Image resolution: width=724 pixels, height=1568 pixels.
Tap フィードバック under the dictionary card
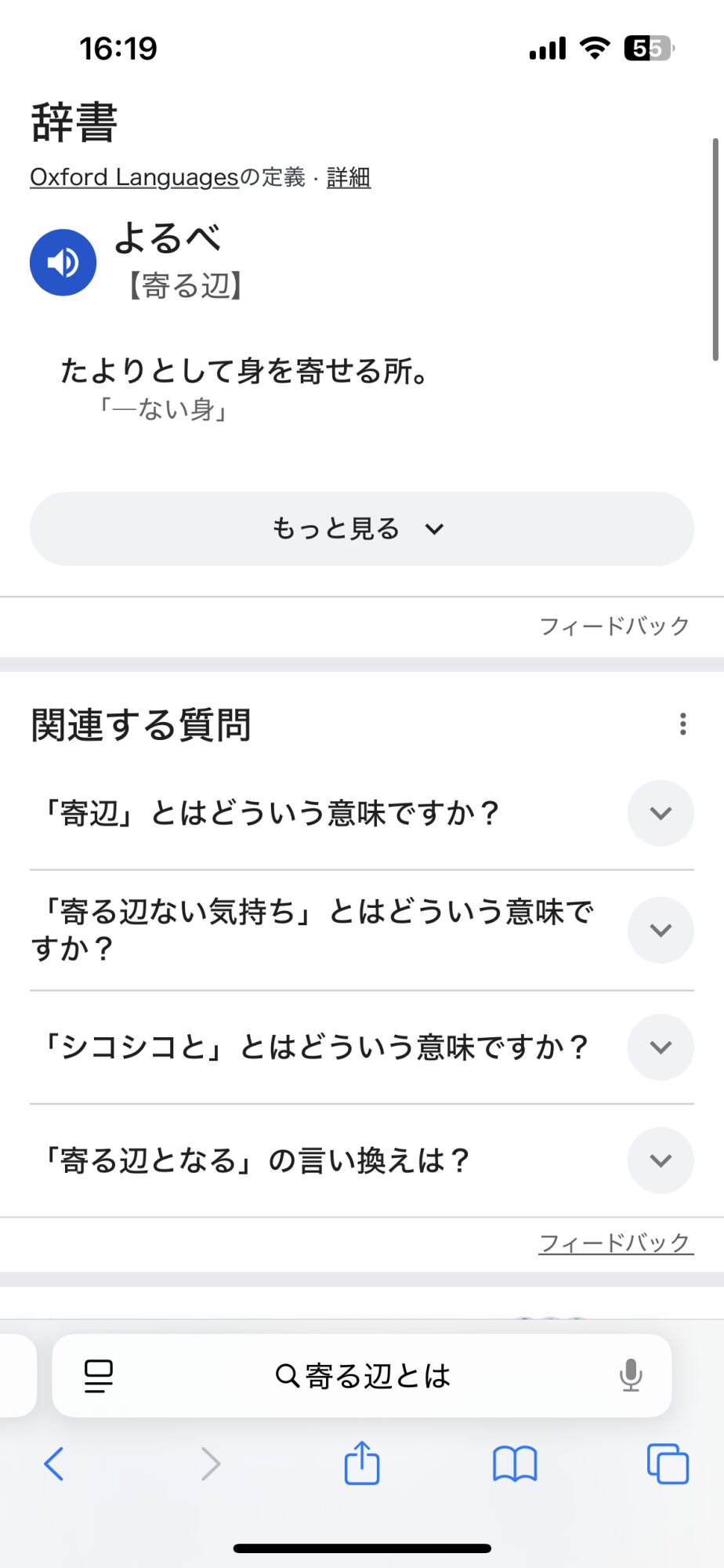[614, 626]
